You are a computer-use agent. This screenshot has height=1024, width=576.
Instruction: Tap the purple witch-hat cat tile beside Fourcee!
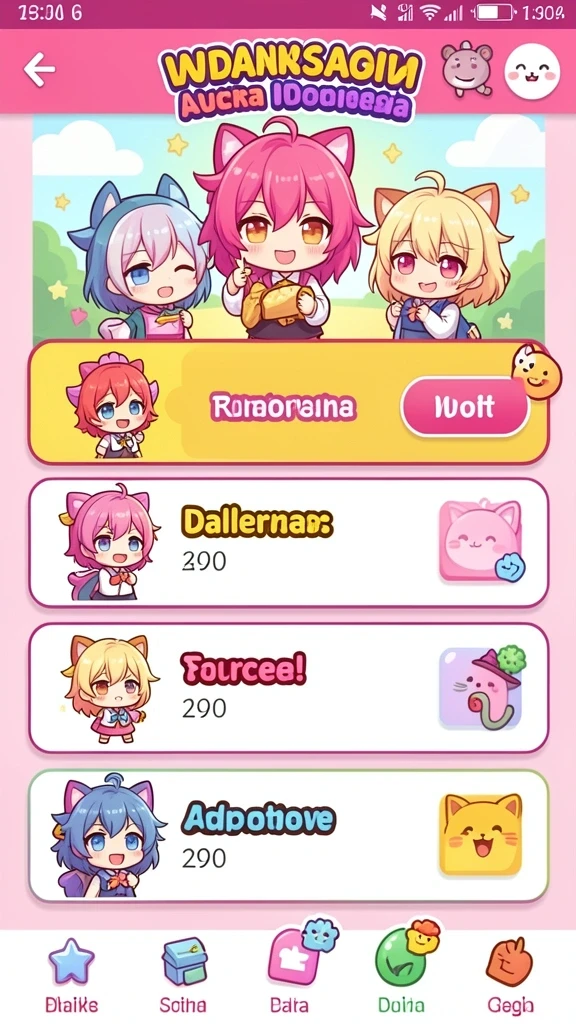pos(481,688)
